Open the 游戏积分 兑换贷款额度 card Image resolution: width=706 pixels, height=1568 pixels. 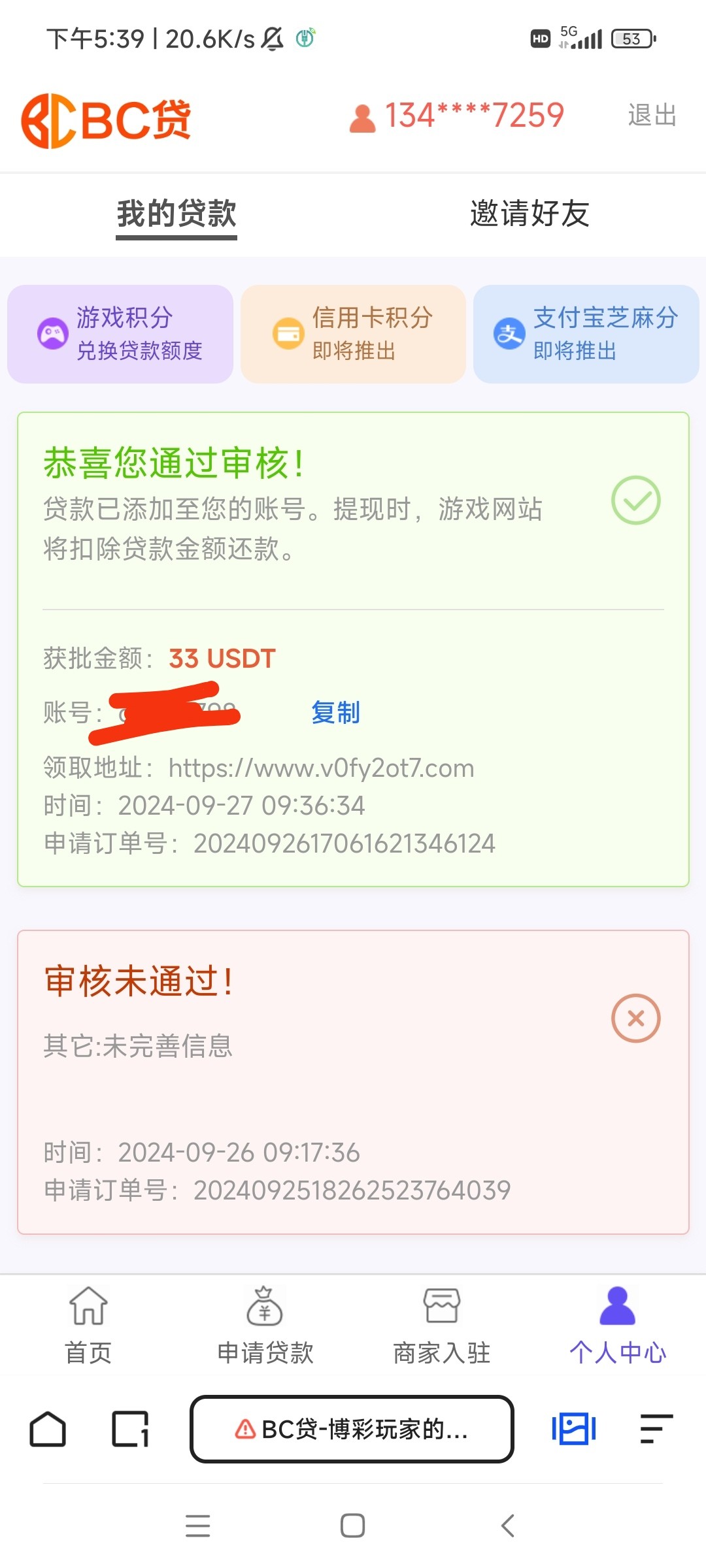120,334
